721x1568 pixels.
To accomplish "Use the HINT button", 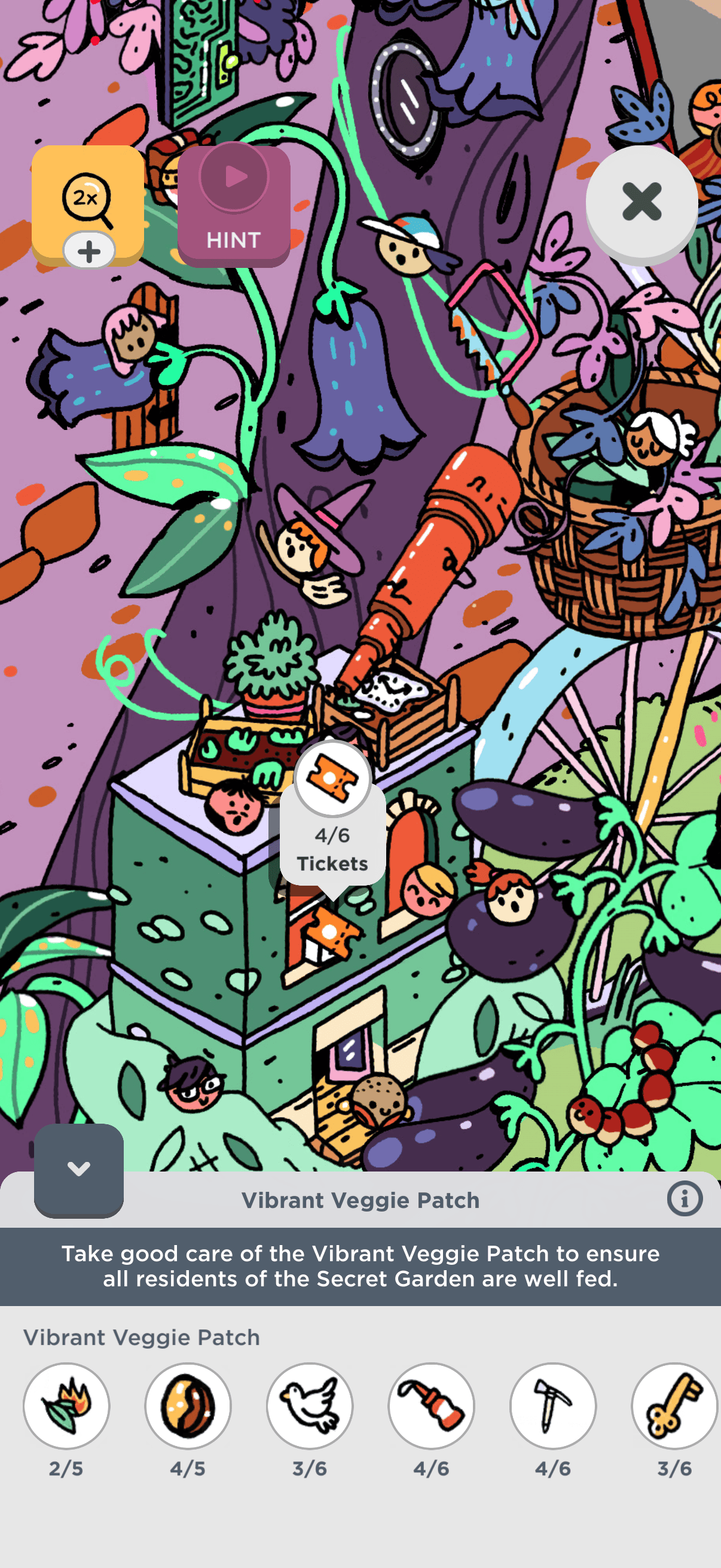I will tap(234, 206).
